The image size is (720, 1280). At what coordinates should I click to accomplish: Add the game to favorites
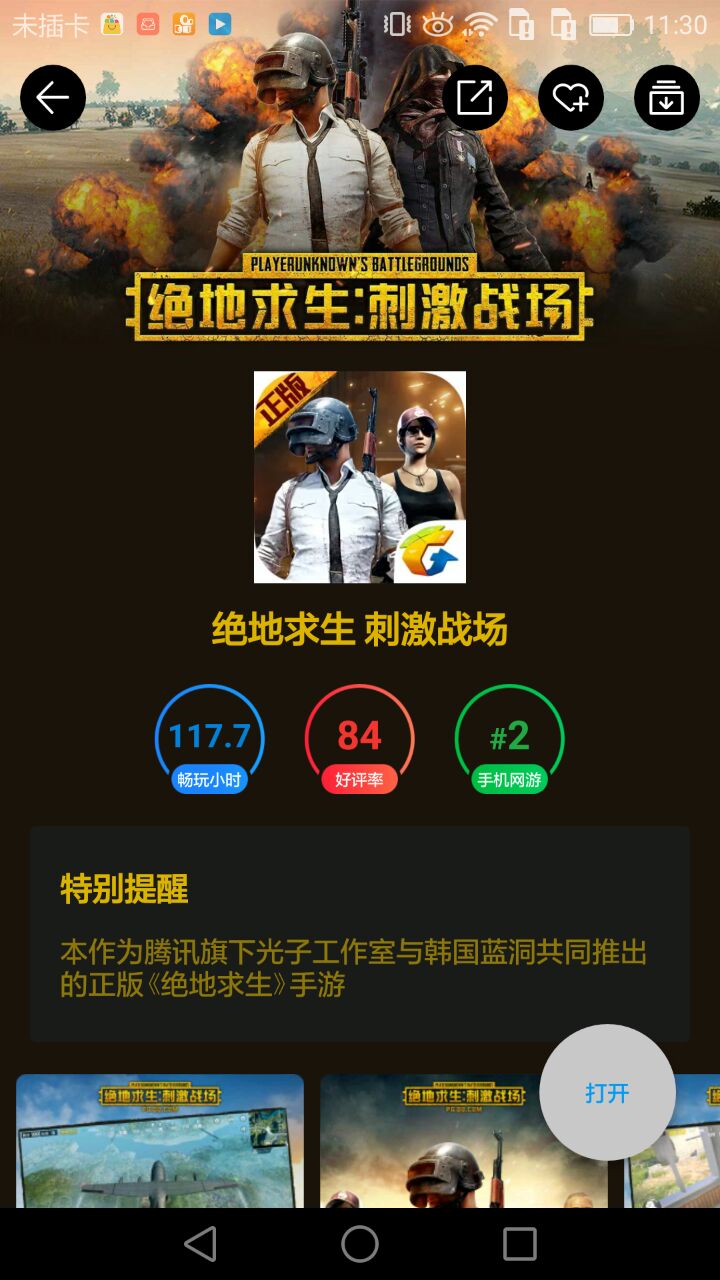(x=571, y=98)
